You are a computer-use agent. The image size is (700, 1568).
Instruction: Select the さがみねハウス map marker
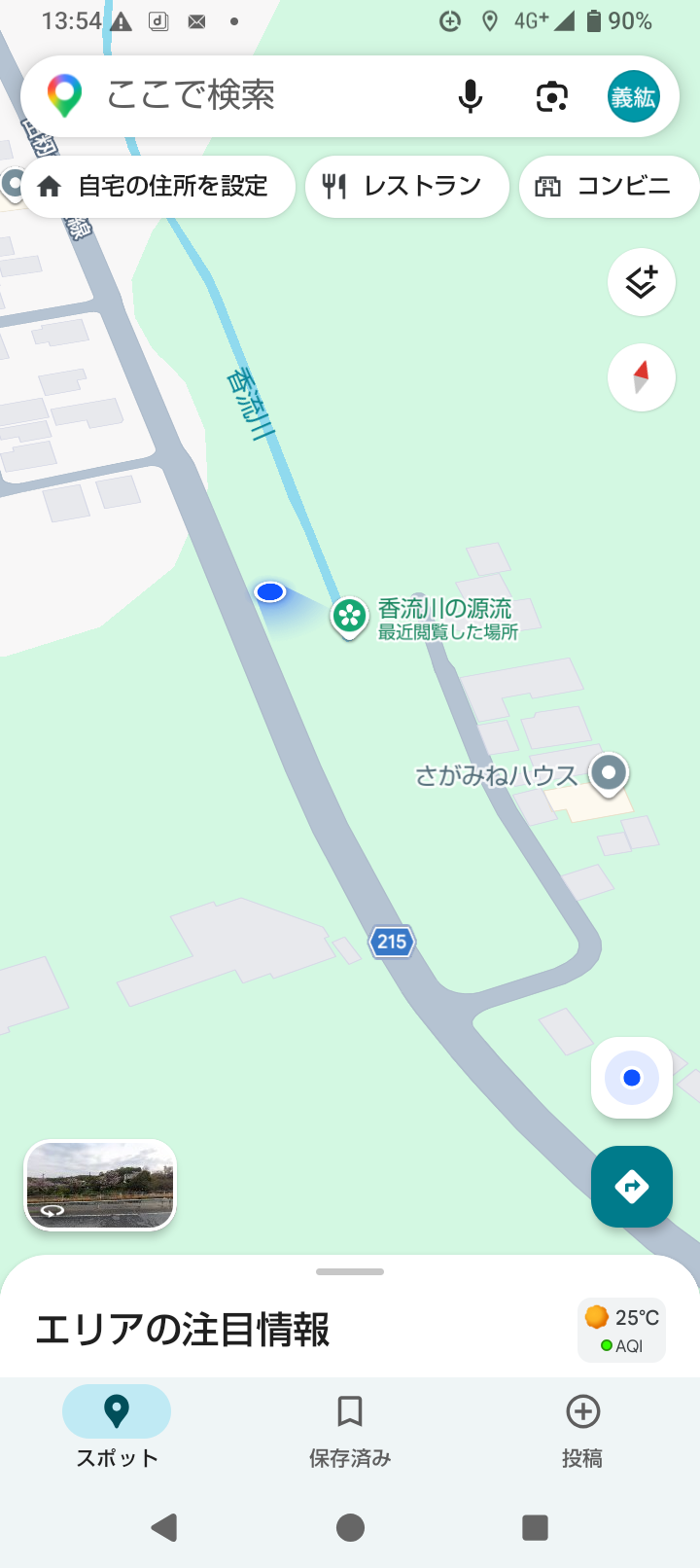coord(610,775)
